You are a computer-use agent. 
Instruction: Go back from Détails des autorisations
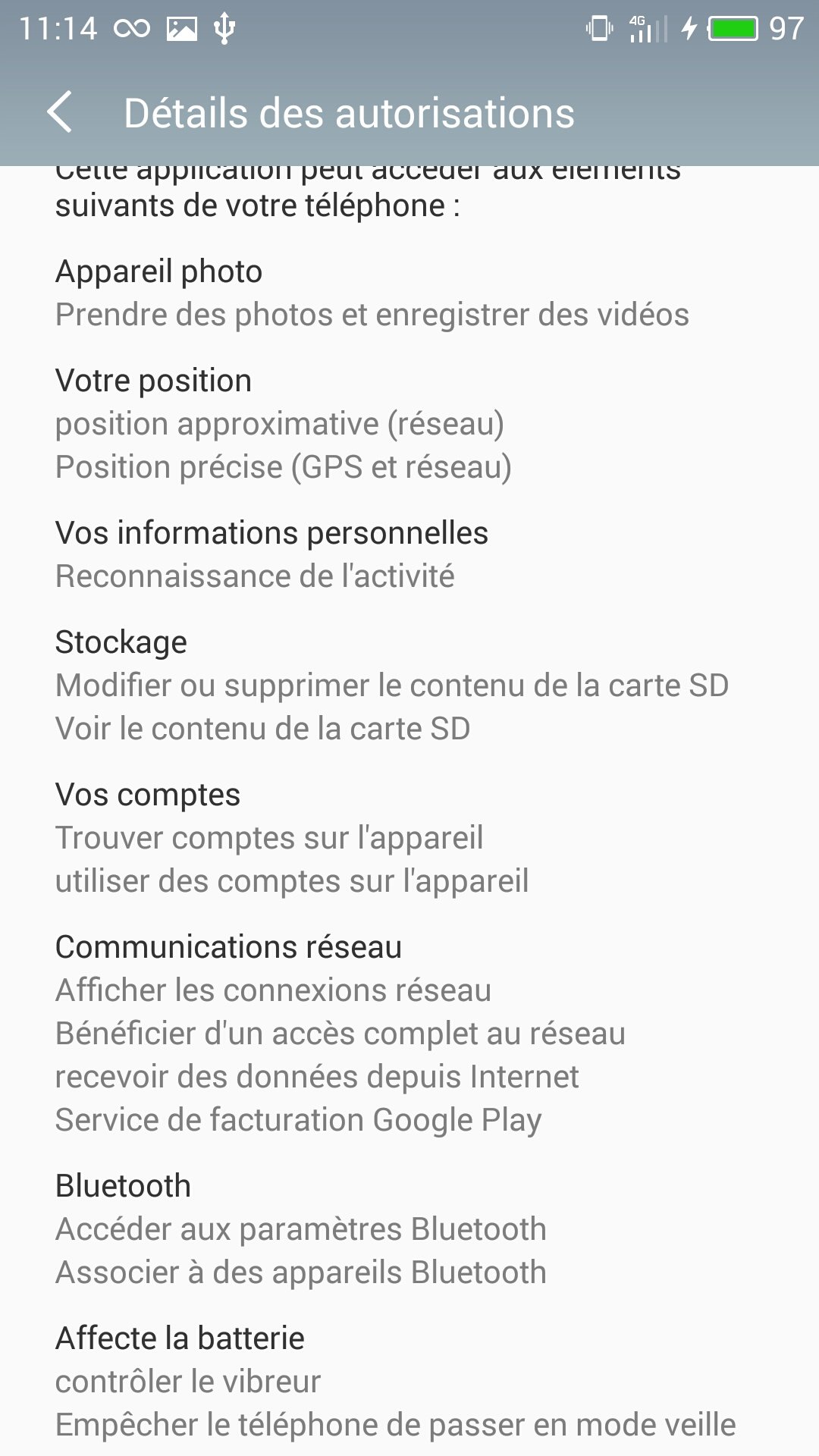coord(60,112)
